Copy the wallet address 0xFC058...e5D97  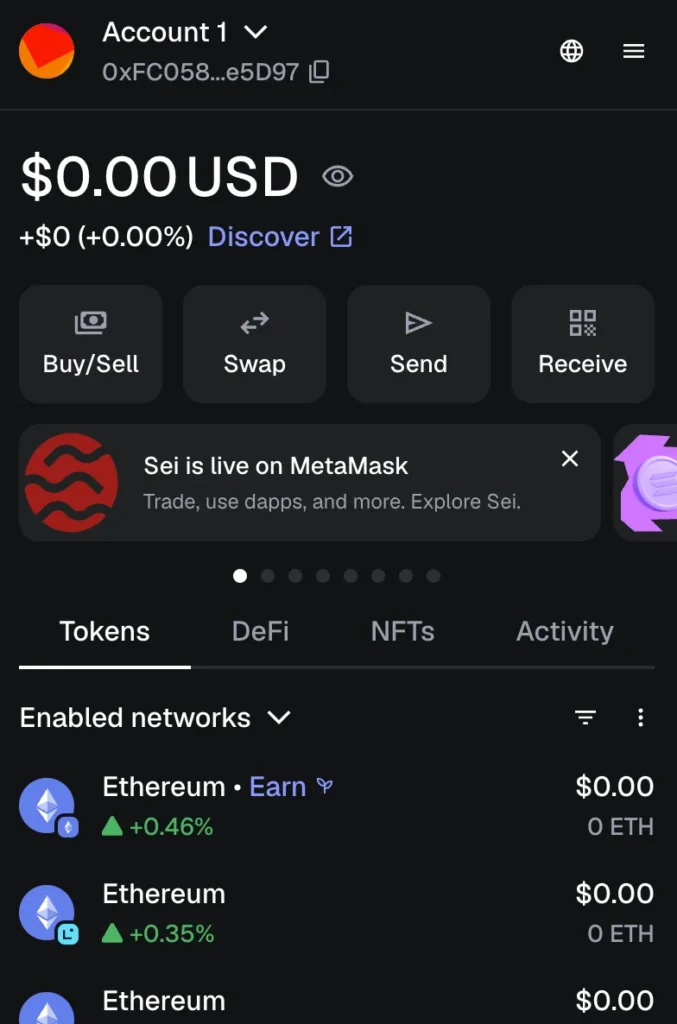tap(319, 72)
